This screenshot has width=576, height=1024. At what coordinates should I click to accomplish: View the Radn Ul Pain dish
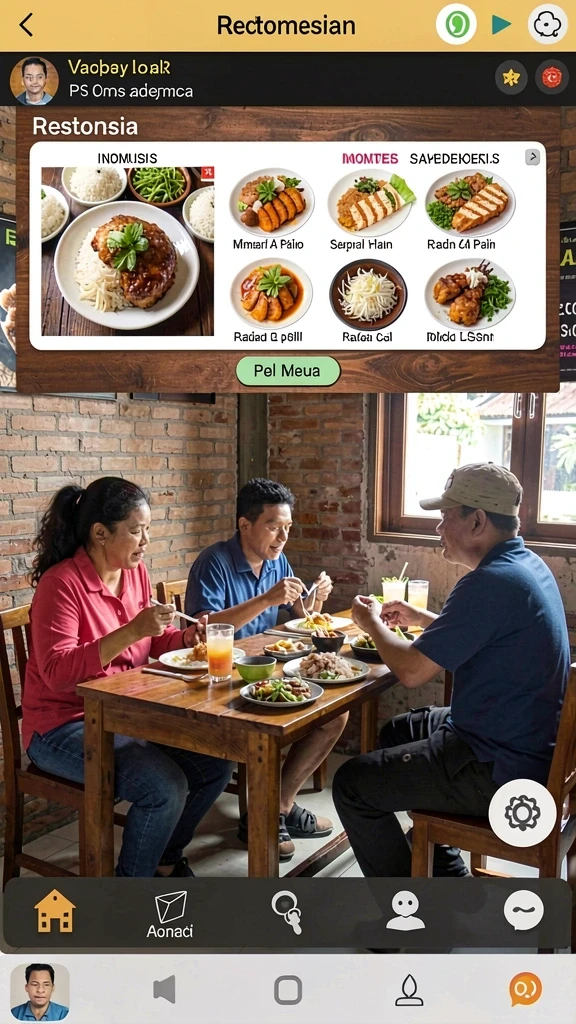(470, 209)
